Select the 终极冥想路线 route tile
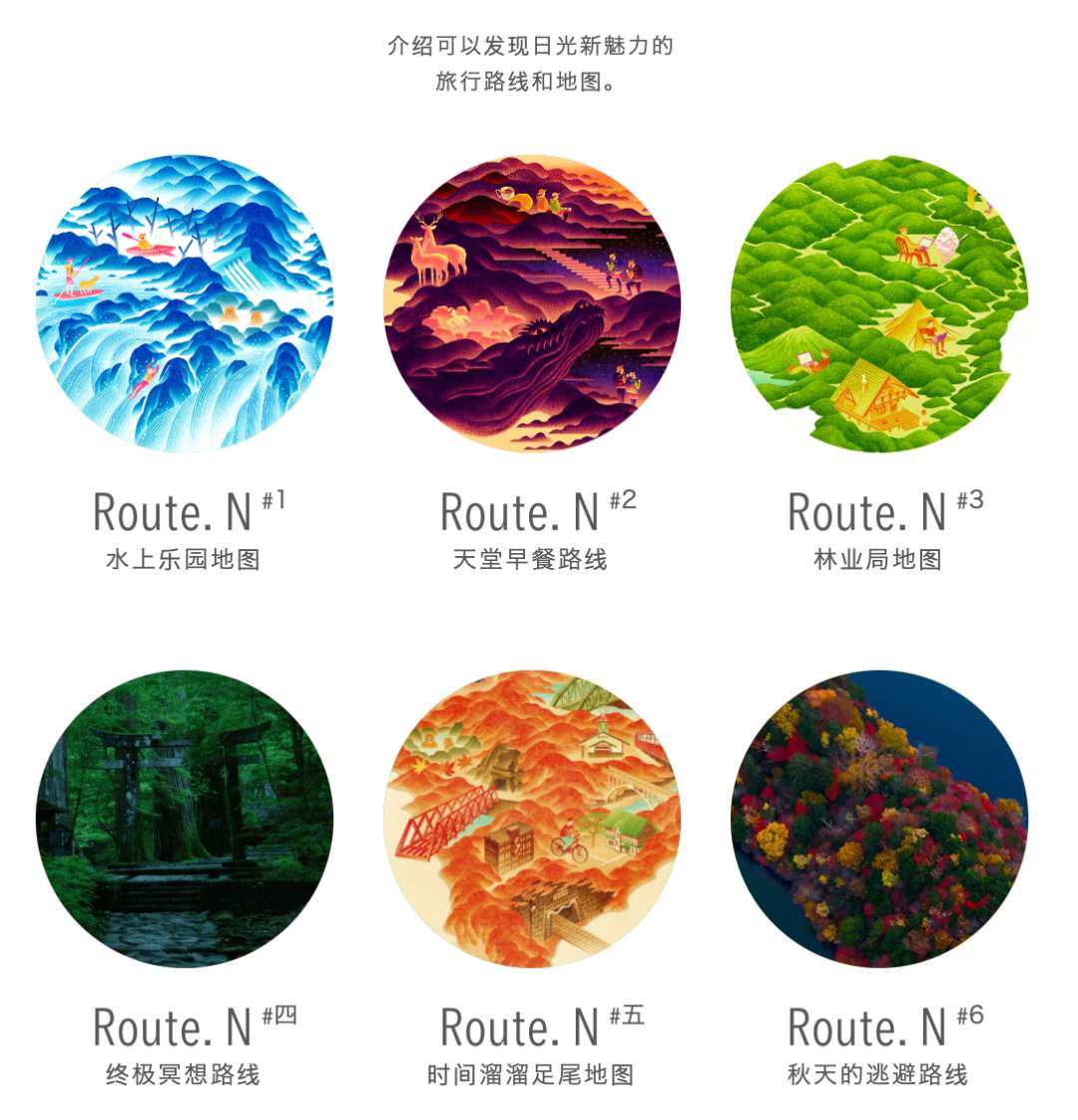 [185, 819]
